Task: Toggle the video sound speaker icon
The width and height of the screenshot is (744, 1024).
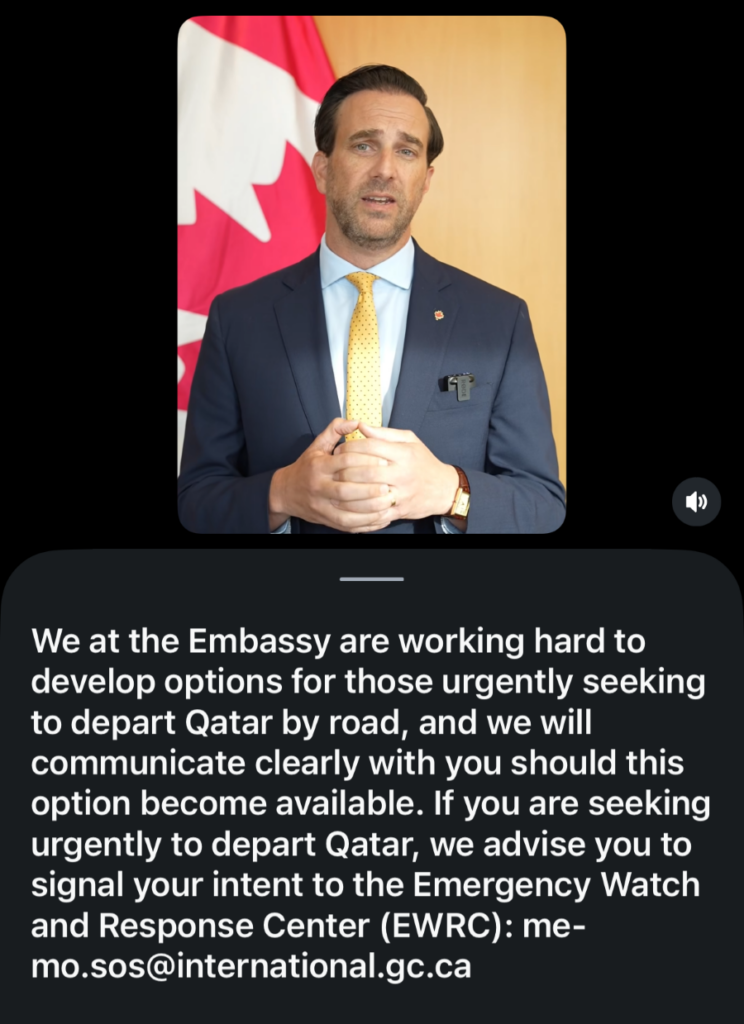Action: (696, 501)
